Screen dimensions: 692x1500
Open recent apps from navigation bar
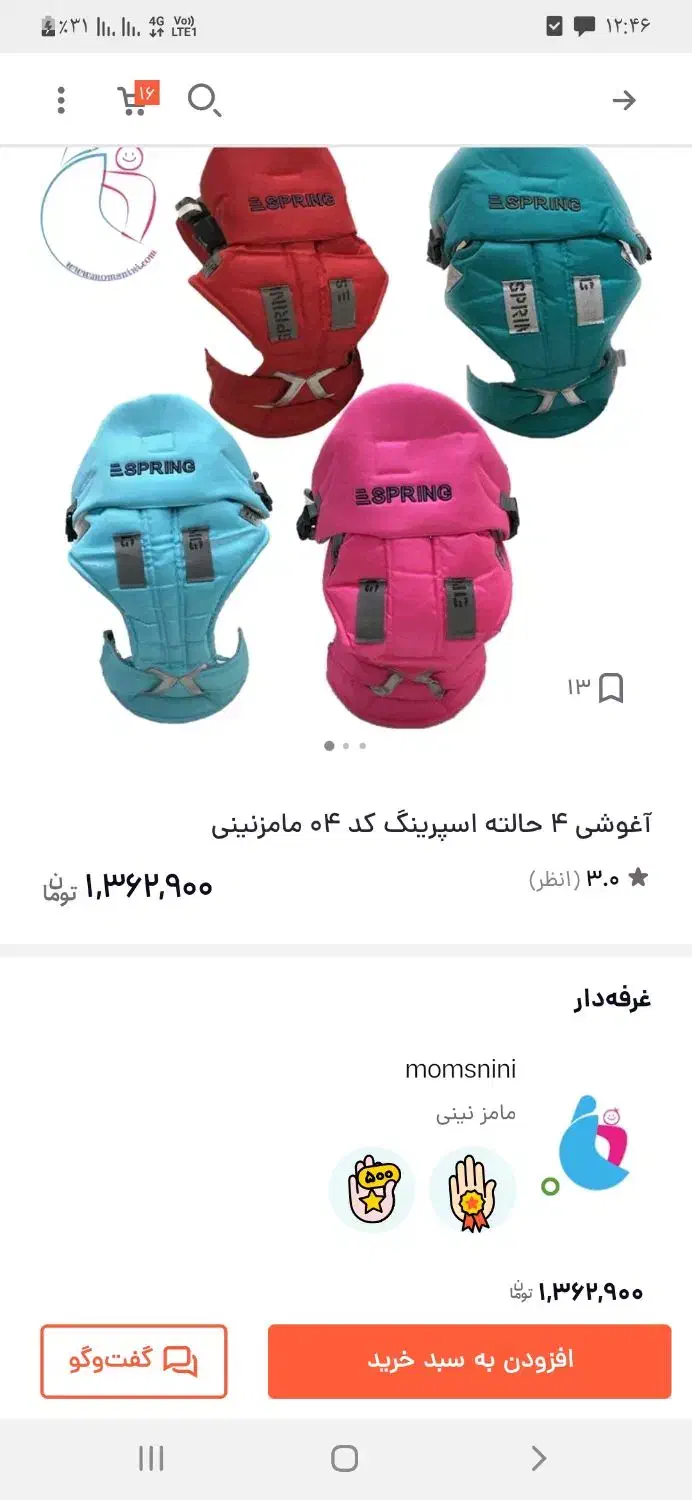(x=151, y=1458)
